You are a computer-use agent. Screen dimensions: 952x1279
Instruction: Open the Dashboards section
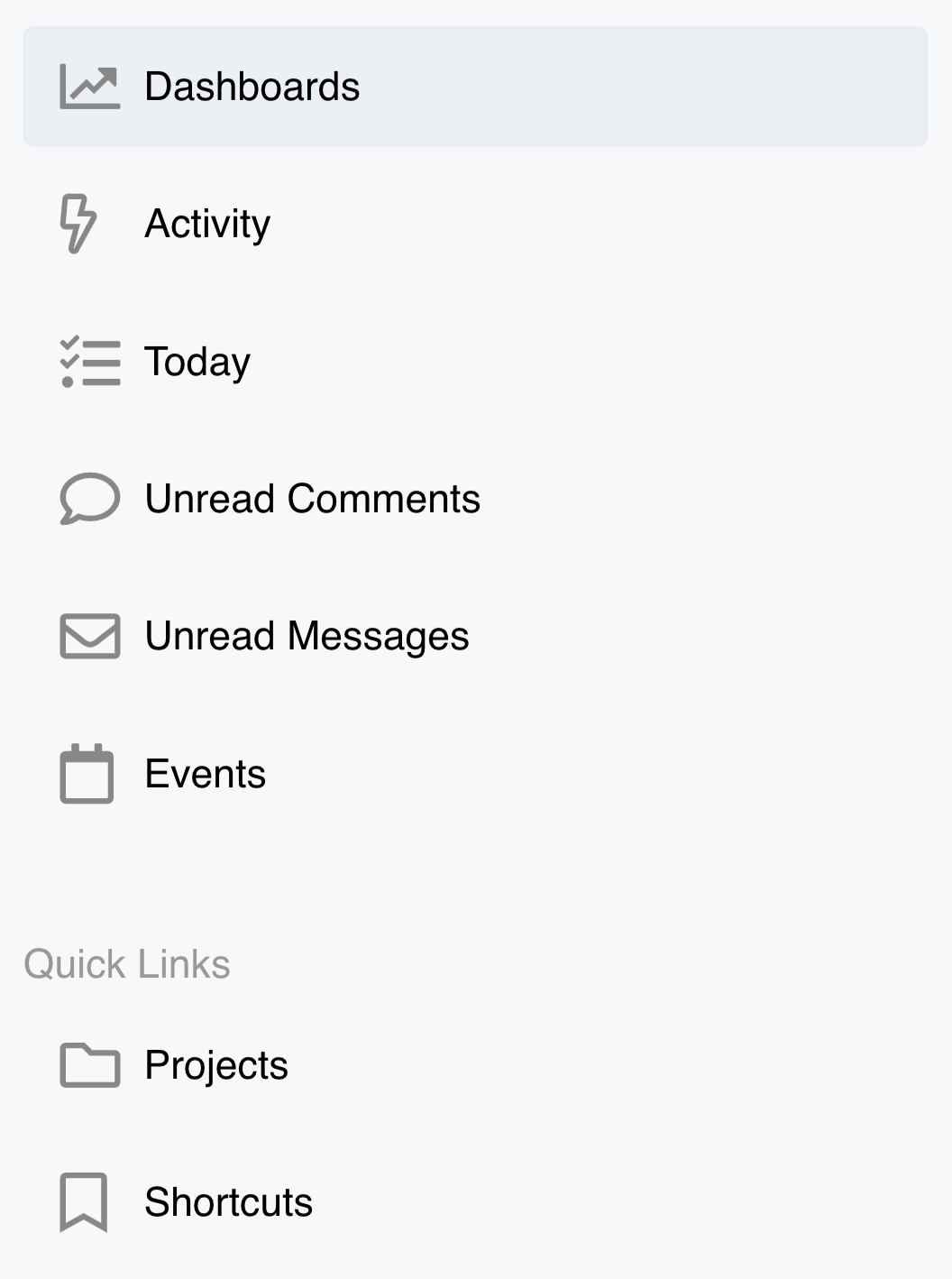click(x=252, y=87)
